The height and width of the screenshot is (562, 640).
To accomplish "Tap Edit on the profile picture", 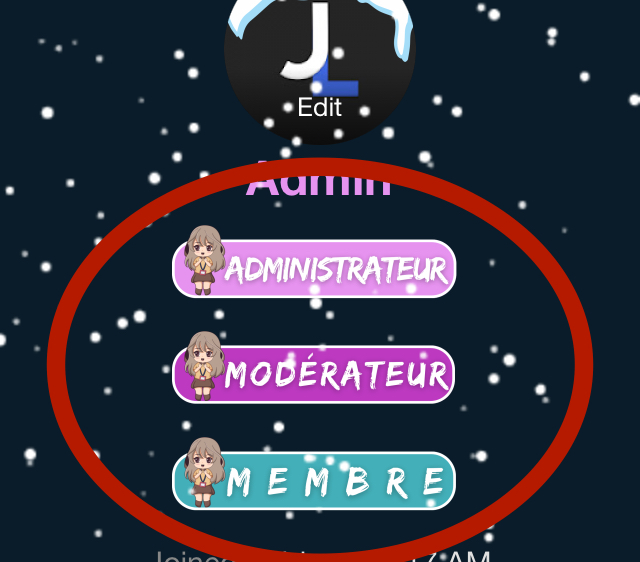I will point(319,108).
